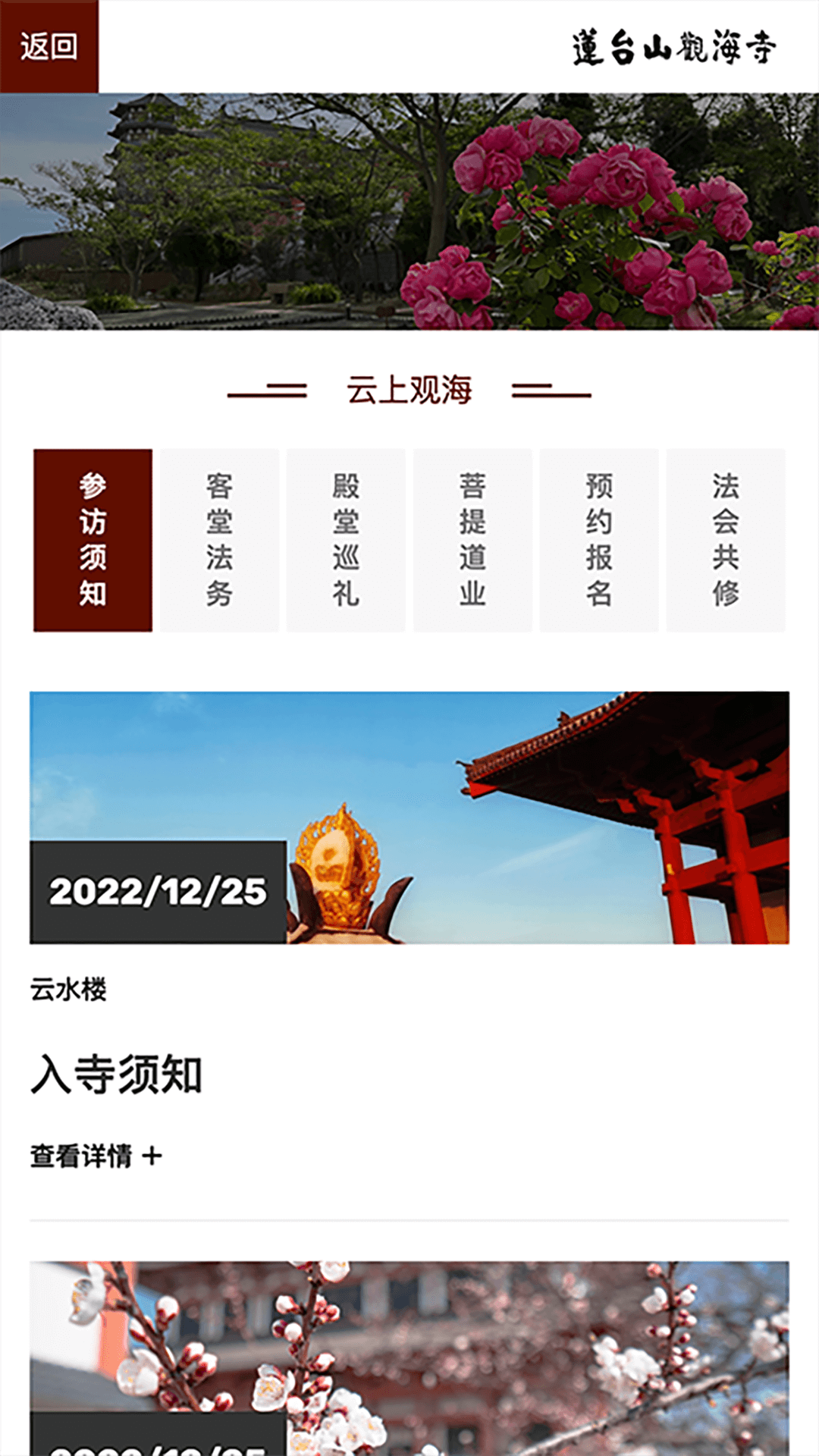
Task: Select the 法会共修 tab
Action: coord(726,540)
